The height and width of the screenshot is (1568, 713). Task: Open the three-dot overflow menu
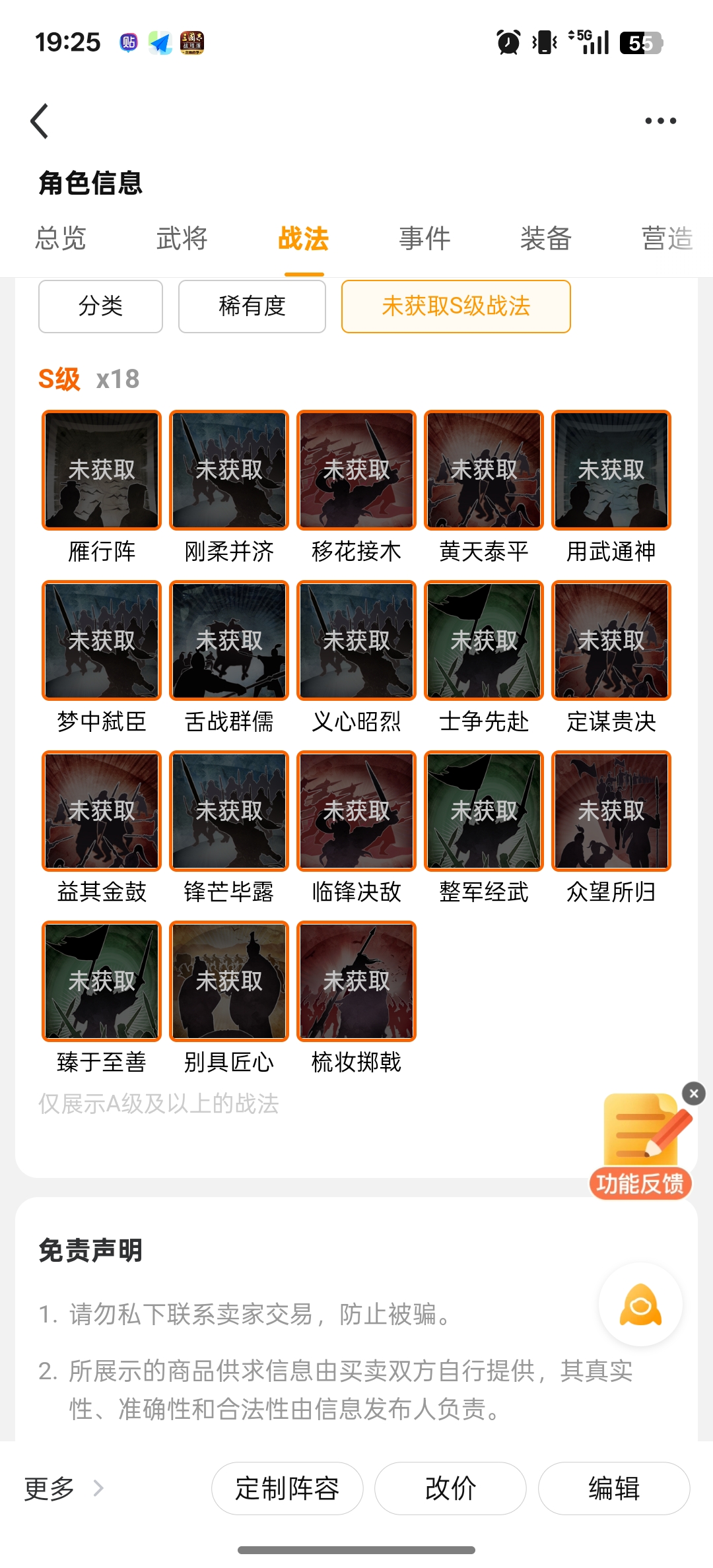[x=660, y=121]
